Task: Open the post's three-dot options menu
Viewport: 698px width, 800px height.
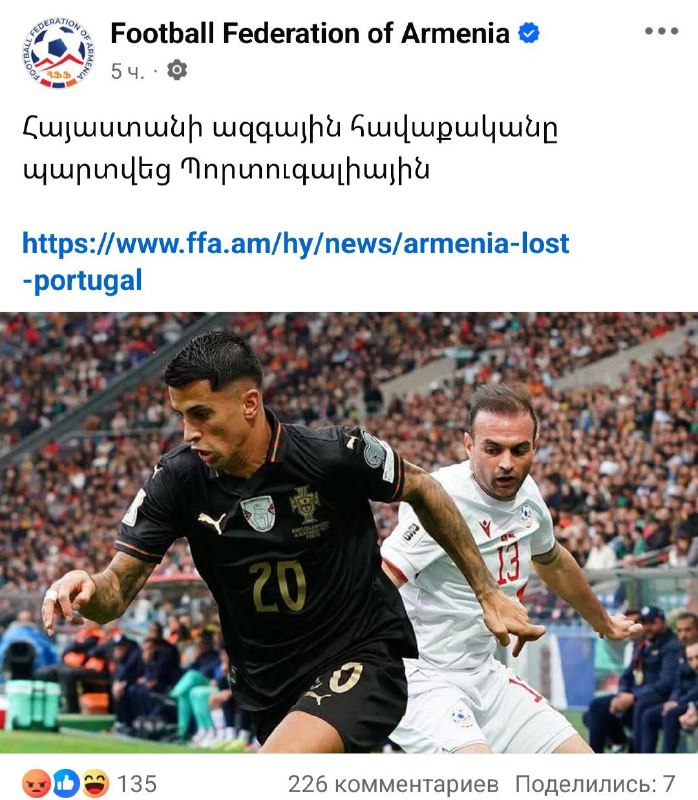Action: [x=661, y=32]
